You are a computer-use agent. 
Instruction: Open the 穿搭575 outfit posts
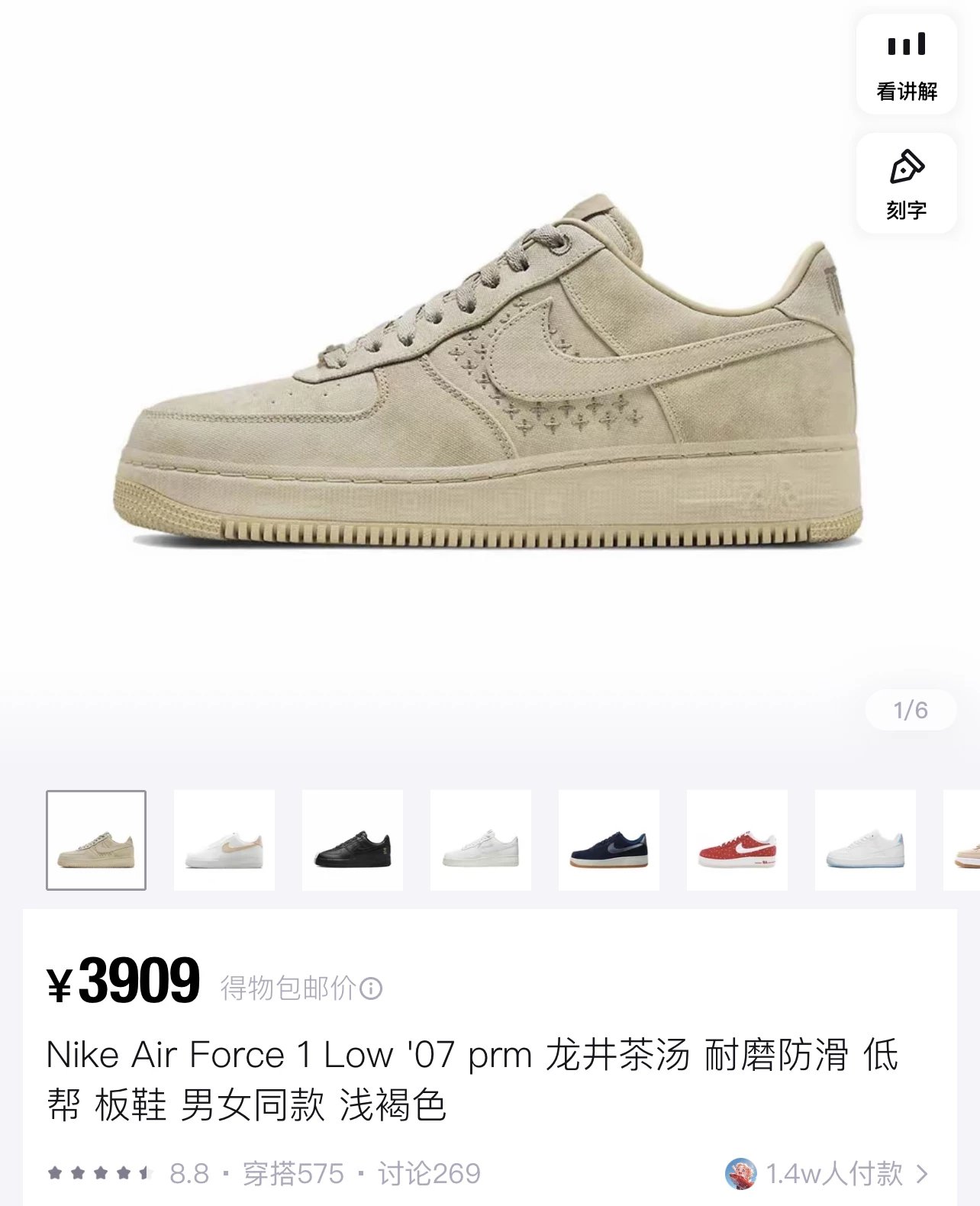pyautogui.click(x=293, y=1173)
